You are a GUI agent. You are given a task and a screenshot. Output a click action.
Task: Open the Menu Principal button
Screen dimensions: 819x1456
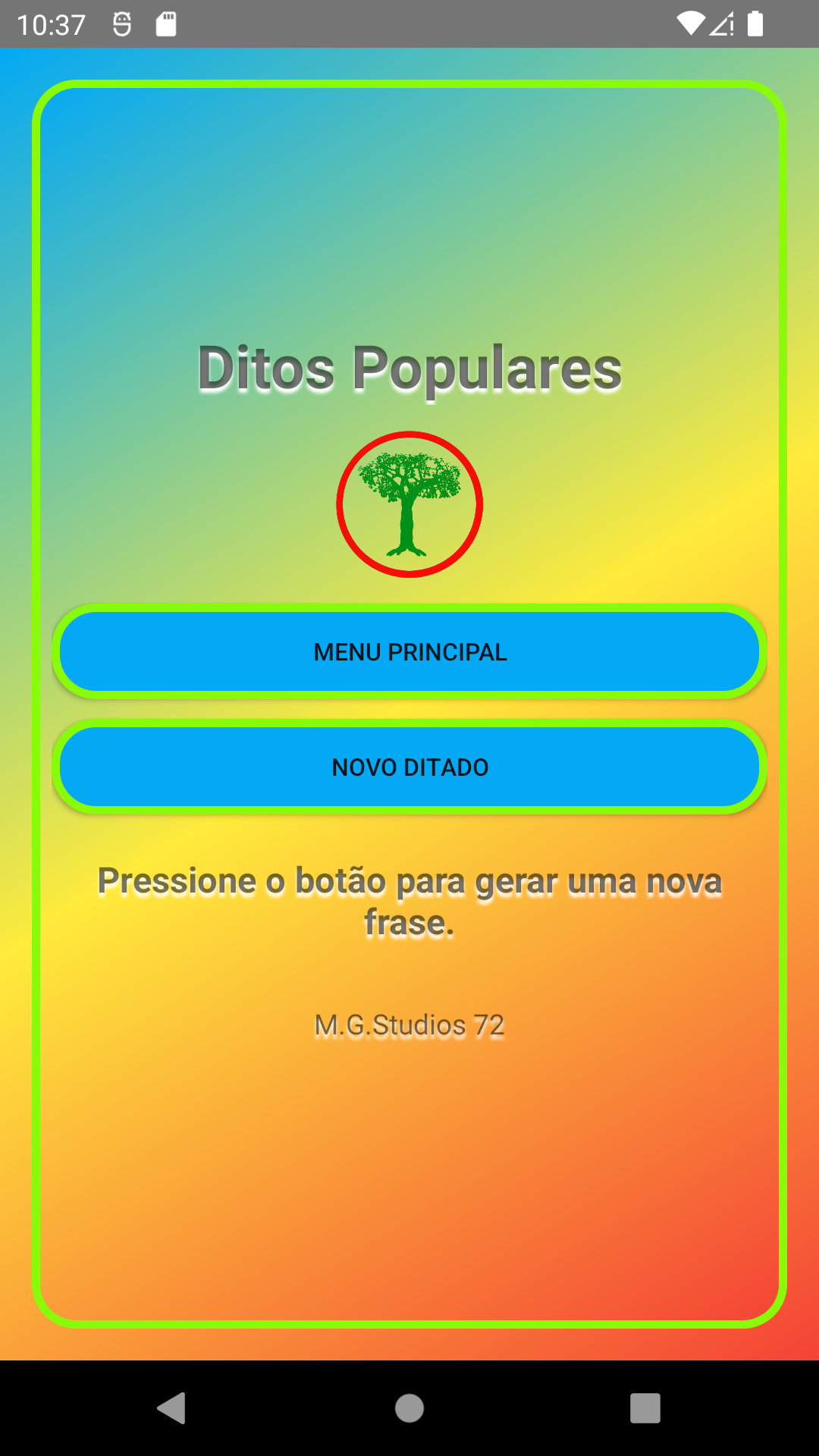(x=409, y=652)
